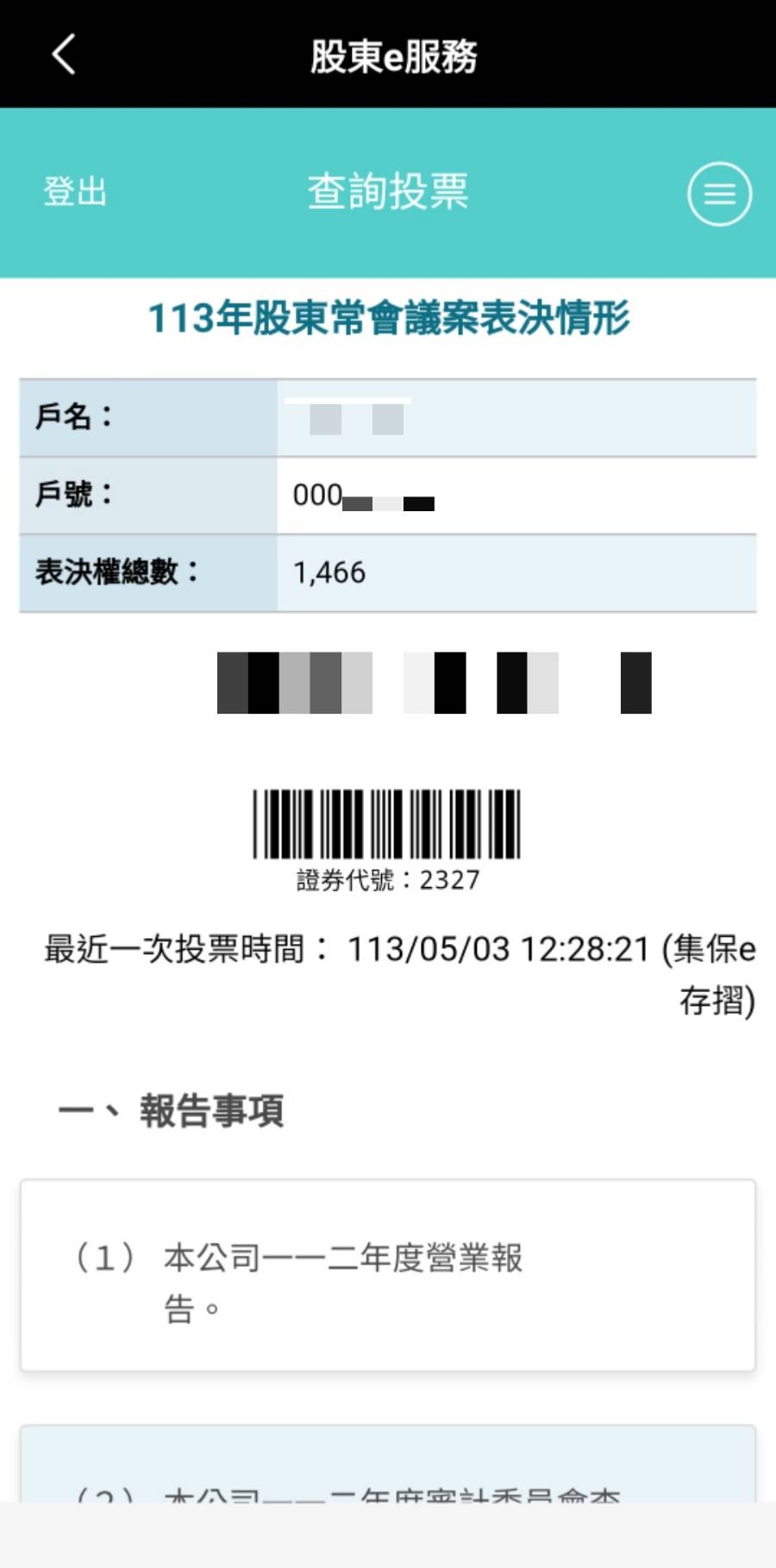The width and height of the screenshot is (776, 1568).
Task: Tap the back arrow to return
Action: click(61, 53)
